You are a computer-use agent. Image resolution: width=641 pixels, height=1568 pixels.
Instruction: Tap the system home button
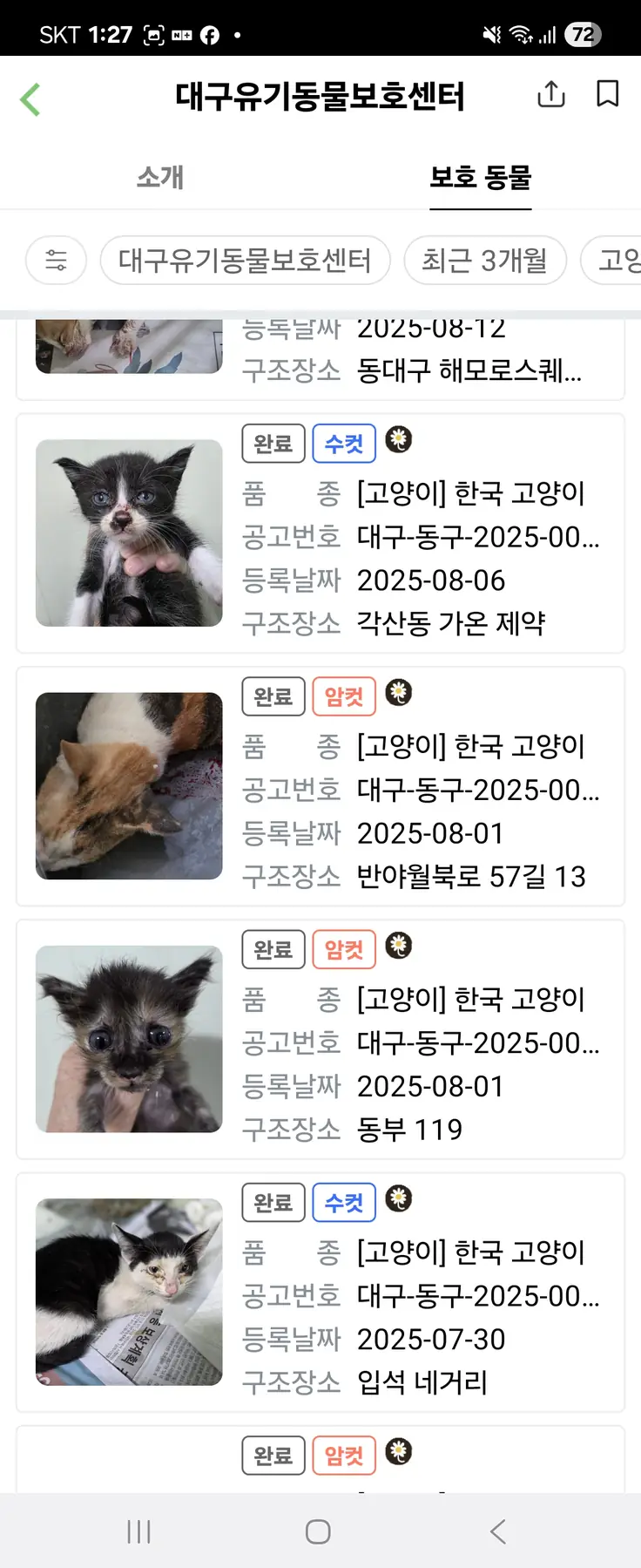pos(318,1531)
